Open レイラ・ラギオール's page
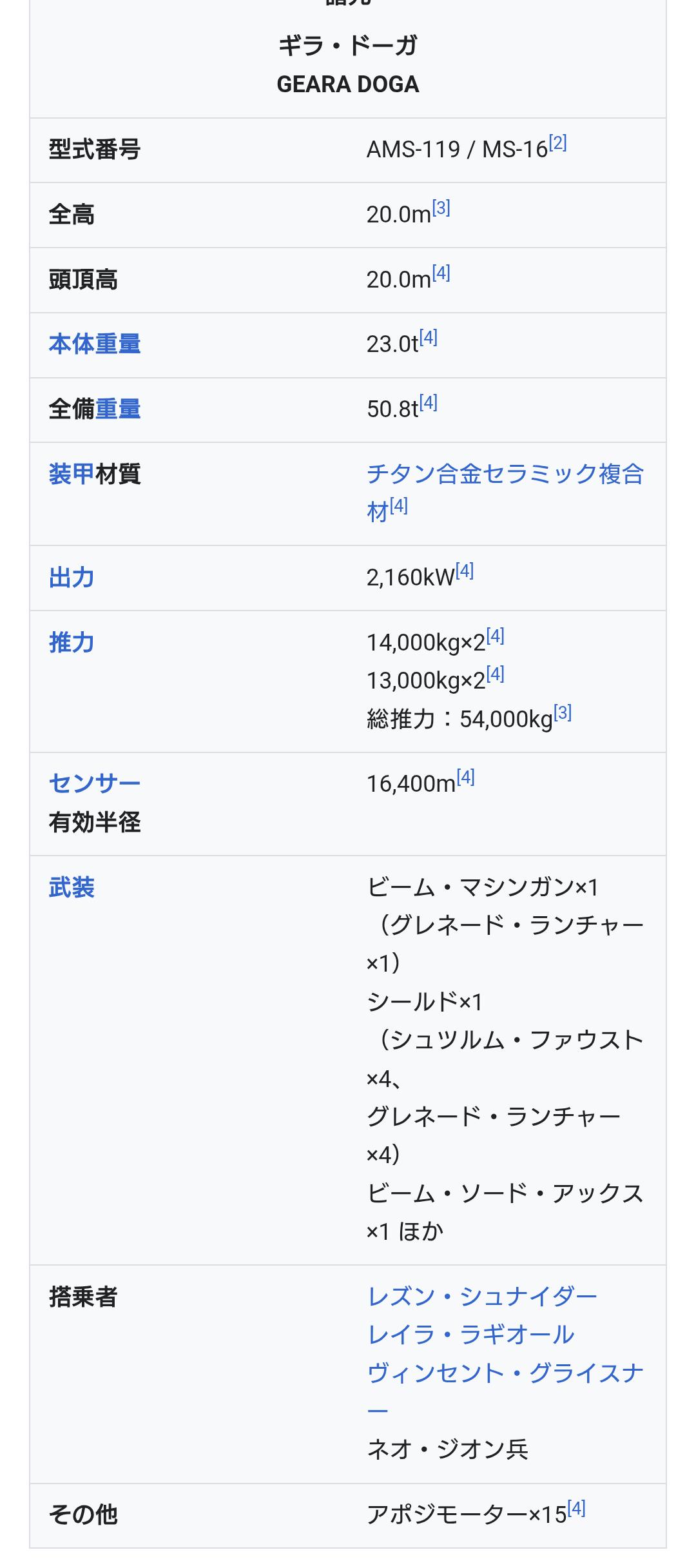Screen dimensions: 696x1568 point(470,1335)
